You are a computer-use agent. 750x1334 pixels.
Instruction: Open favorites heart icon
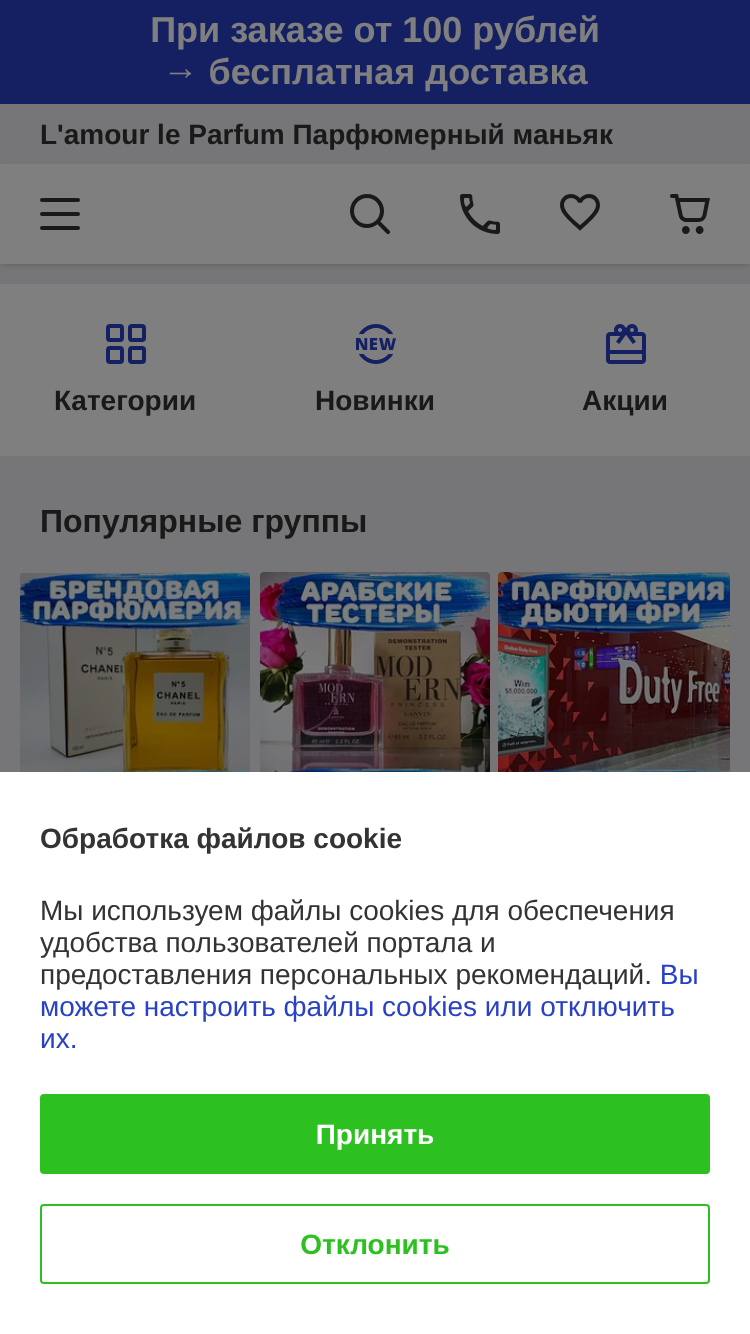pyautogui.click(x=580, y=214)
